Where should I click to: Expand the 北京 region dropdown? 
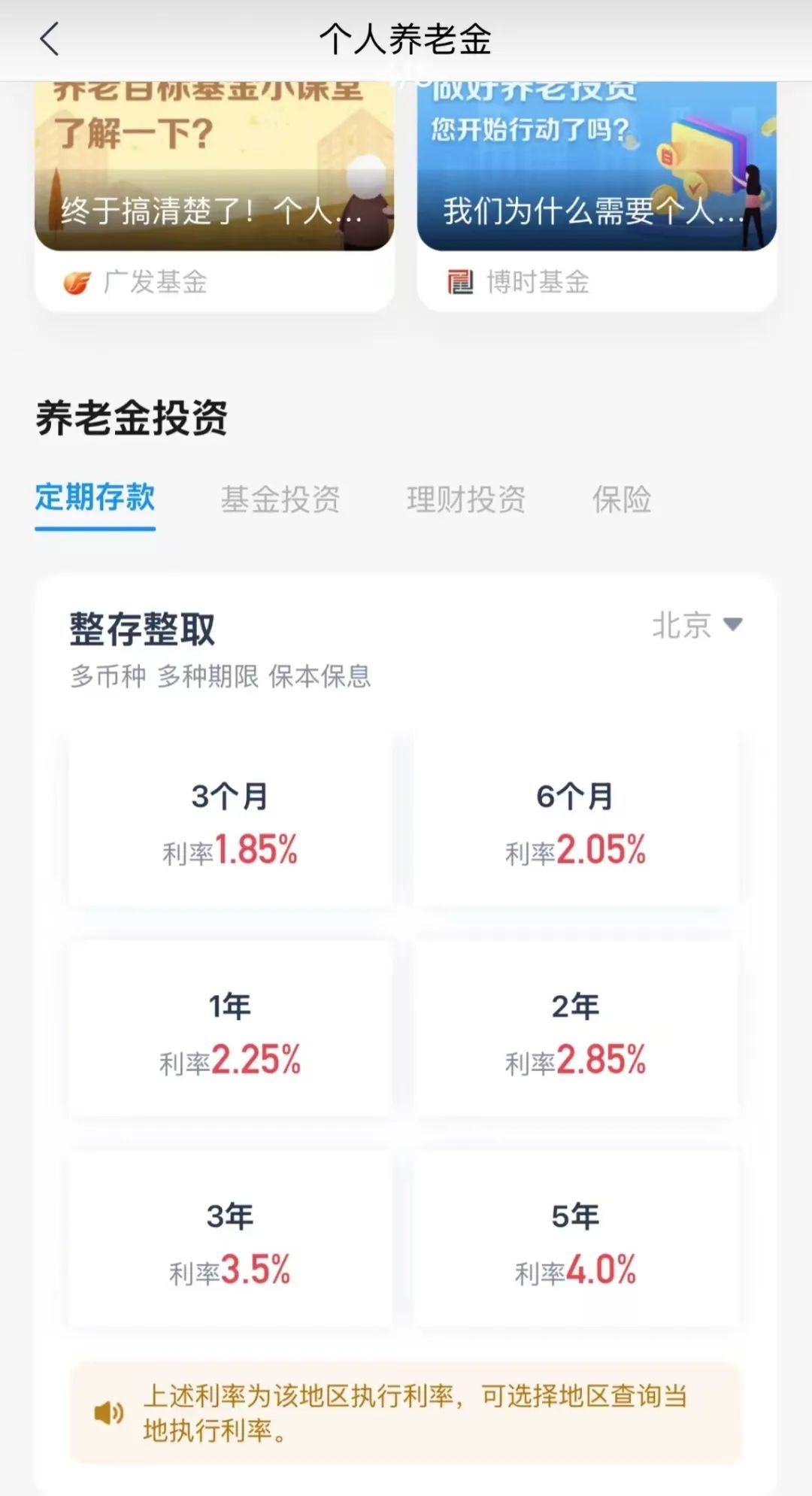(697, 625)
